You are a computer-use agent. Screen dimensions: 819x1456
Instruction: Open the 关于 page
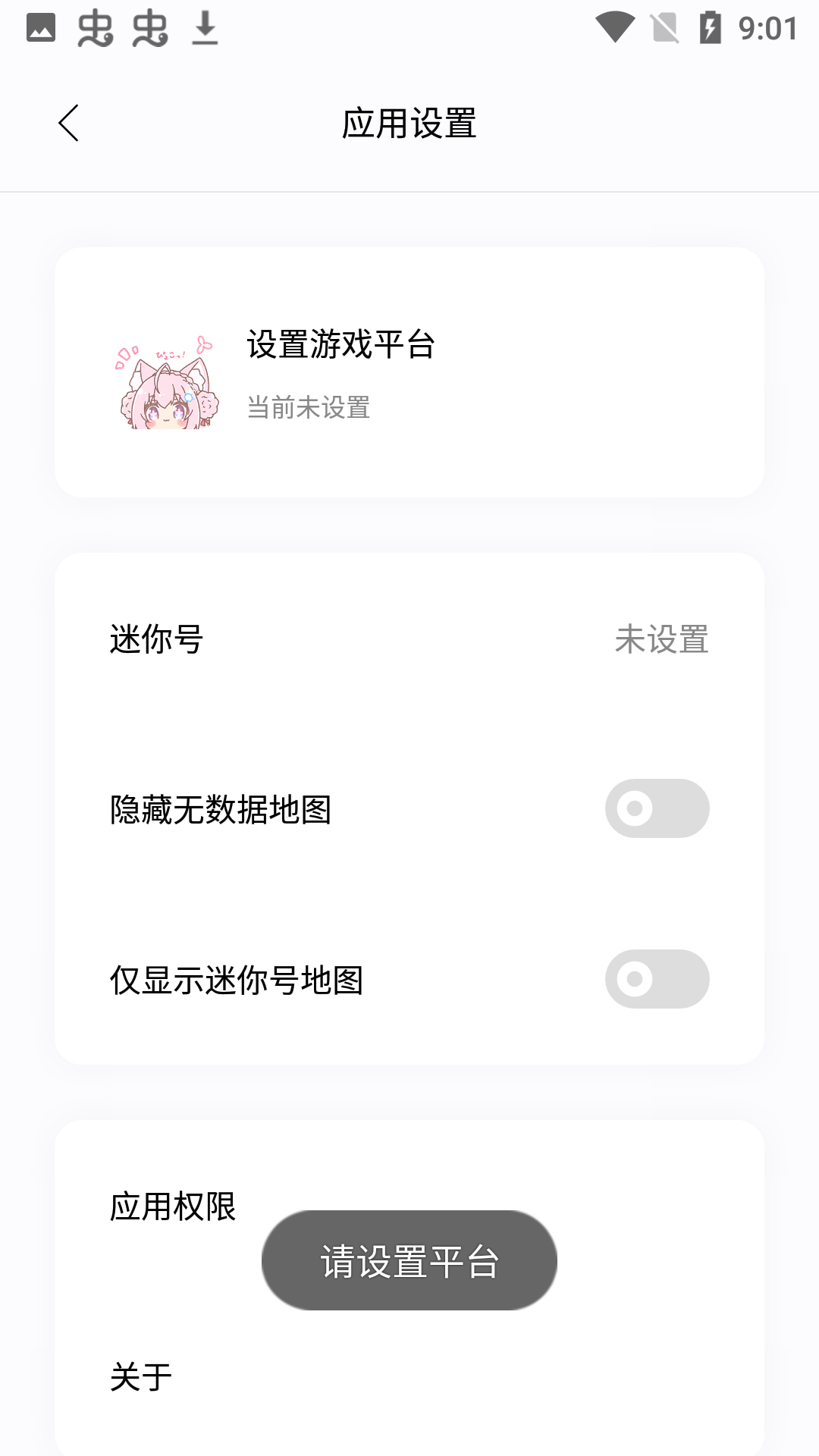[141, 1376]
